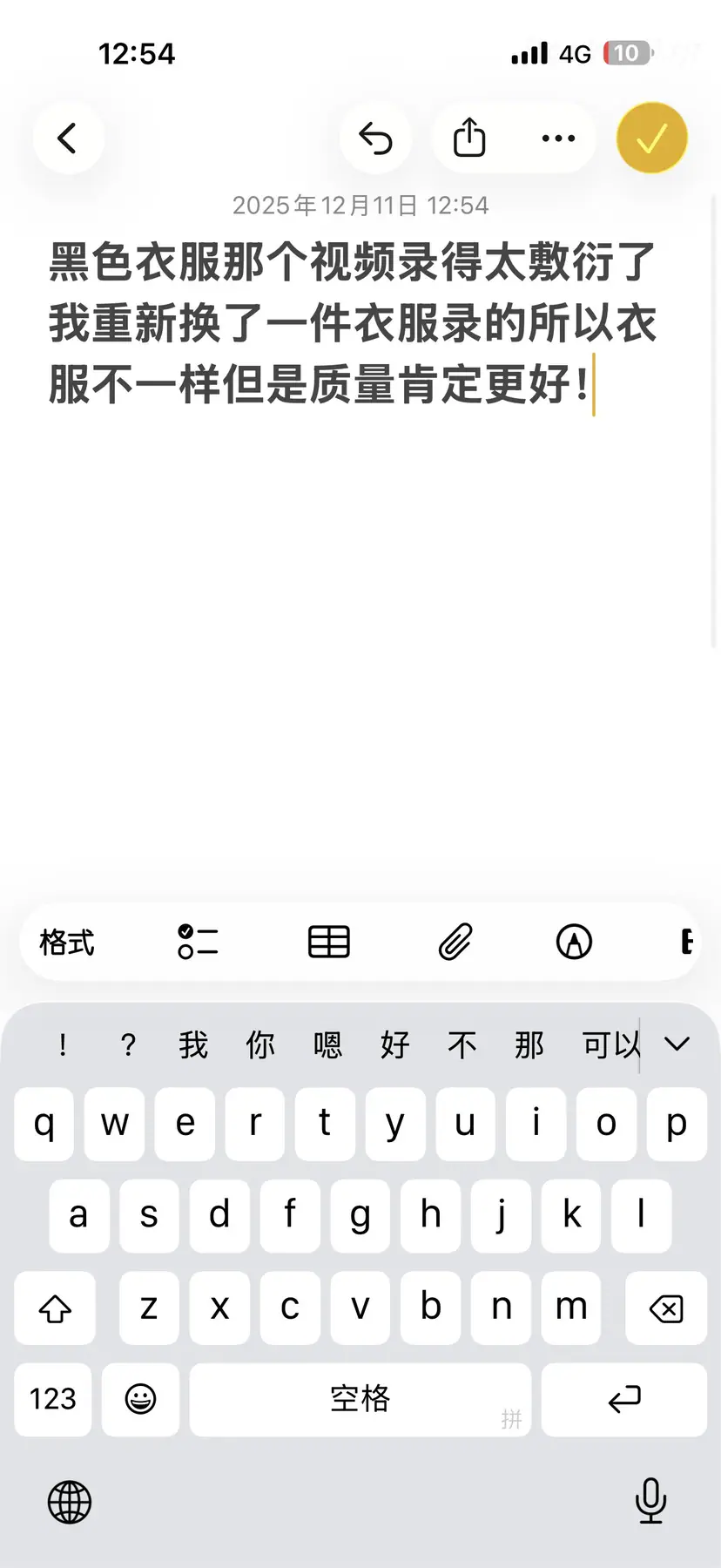Image resolution: width=721 pixels, height=1568 pixels.
Task: Switch keyboards using the globe icon
Action: coord(69,1502)
